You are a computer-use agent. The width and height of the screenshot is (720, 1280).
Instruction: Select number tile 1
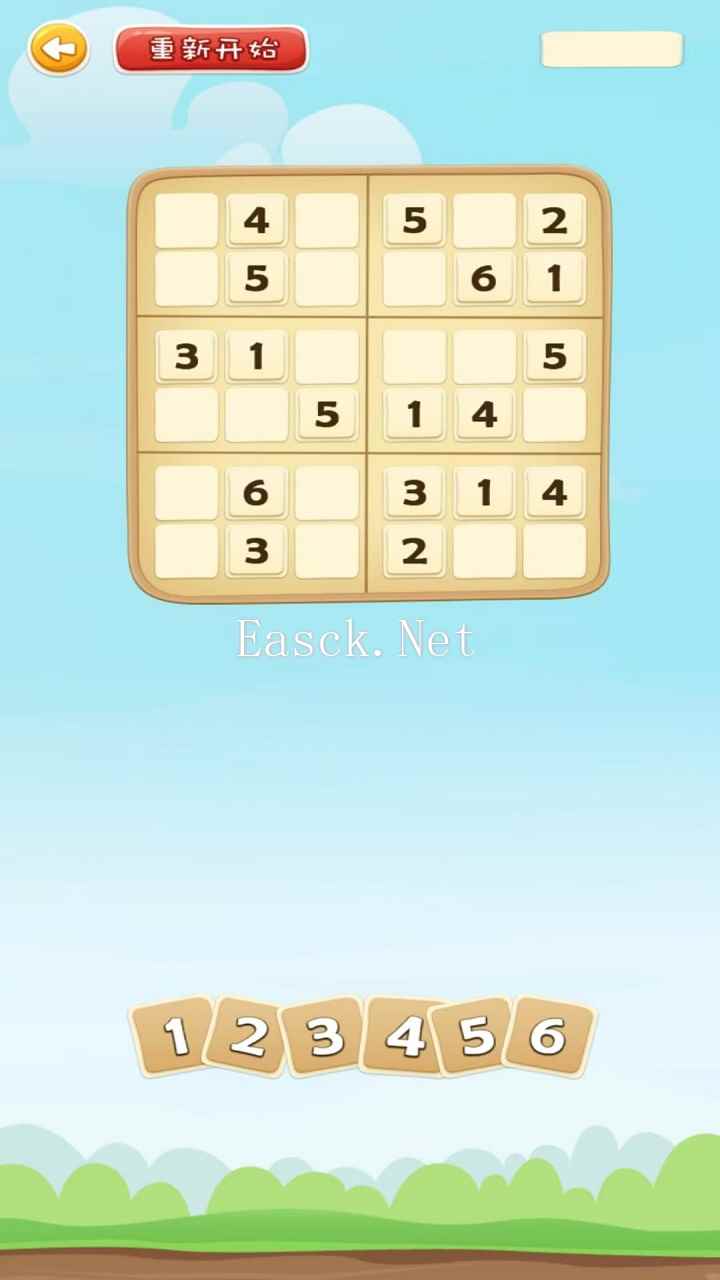pos(175,1037)
